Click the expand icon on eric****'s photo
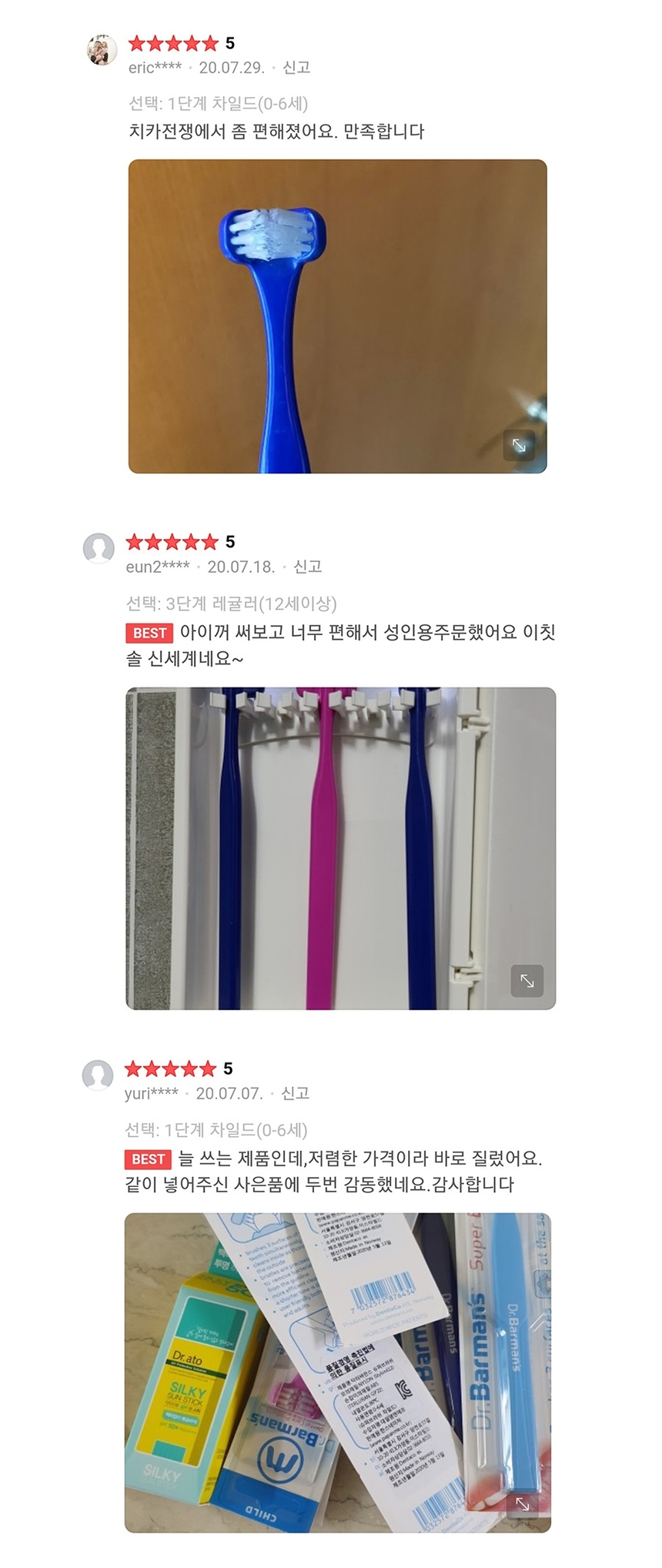Viewport: 662px width, 1568px height. click(520, 445)
